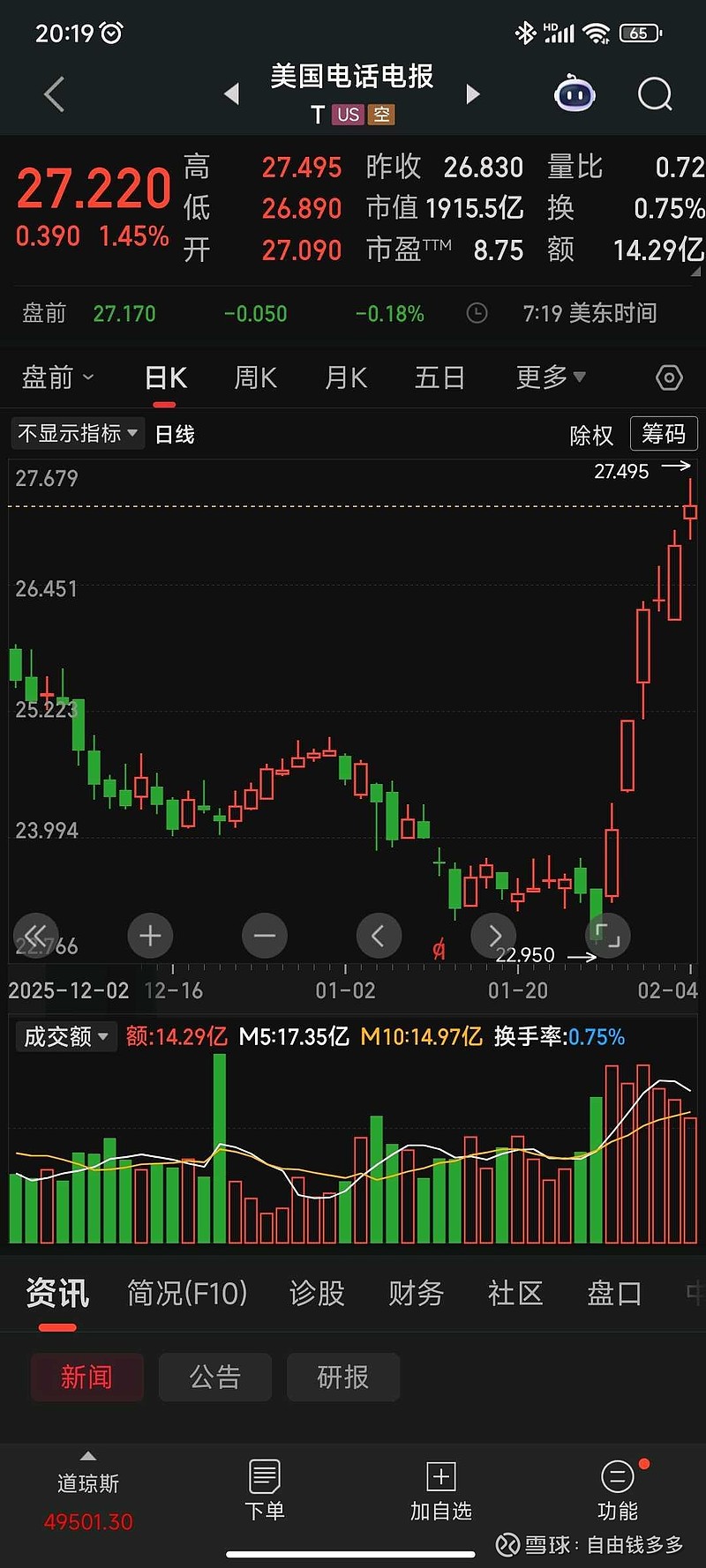This screenshot has width=706, height=1568.
Task: Toggle 除权 price adjustment mode
Action: point(591,435)
